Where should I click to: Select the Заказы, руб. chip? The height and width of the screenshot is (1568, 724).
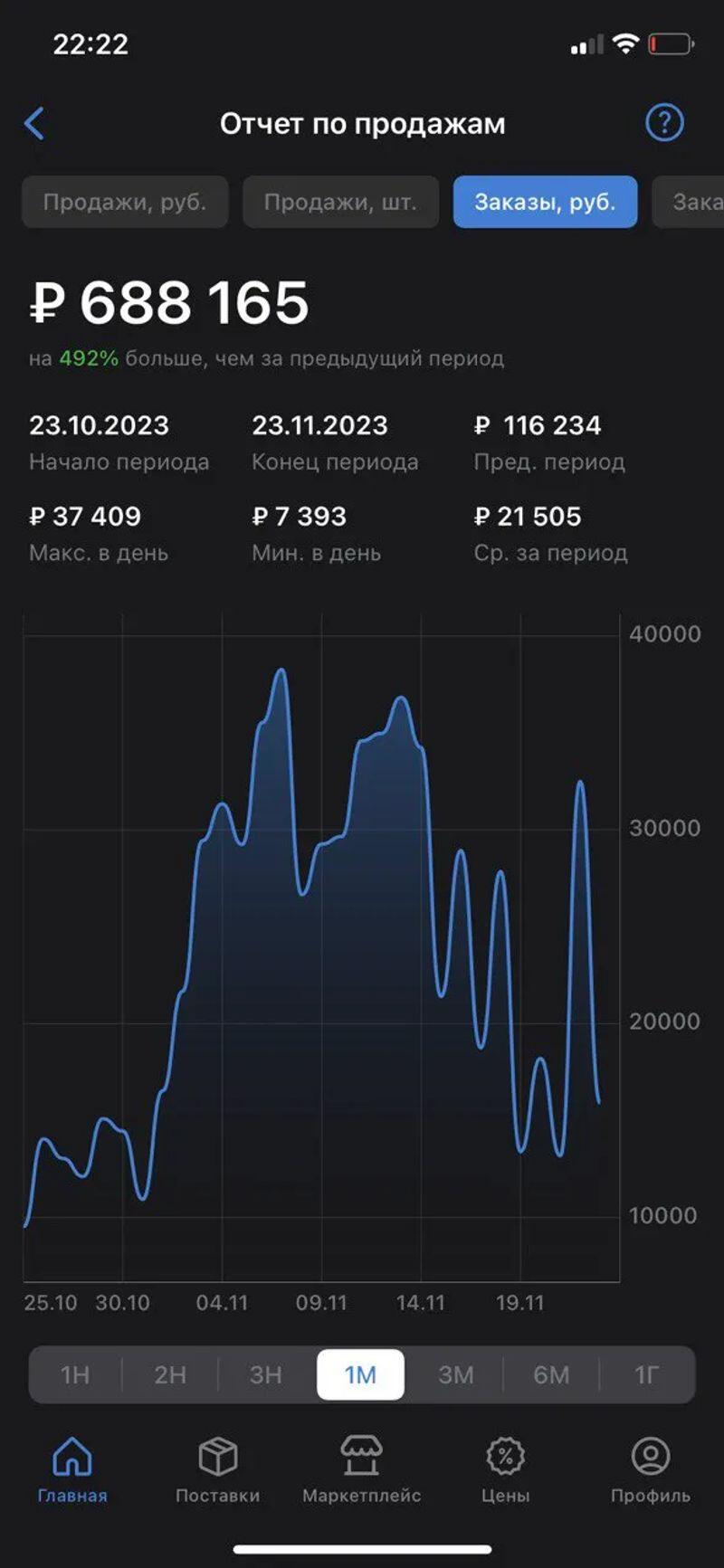pos(545,202)
